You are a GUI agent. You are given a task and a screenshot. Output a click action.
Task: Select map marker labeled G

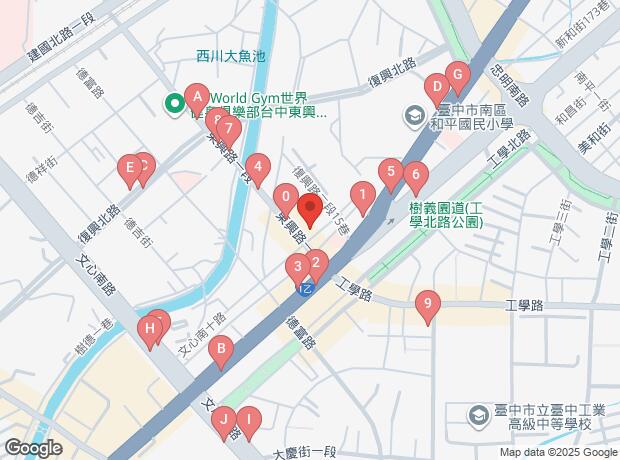click(x=457, y=74)
